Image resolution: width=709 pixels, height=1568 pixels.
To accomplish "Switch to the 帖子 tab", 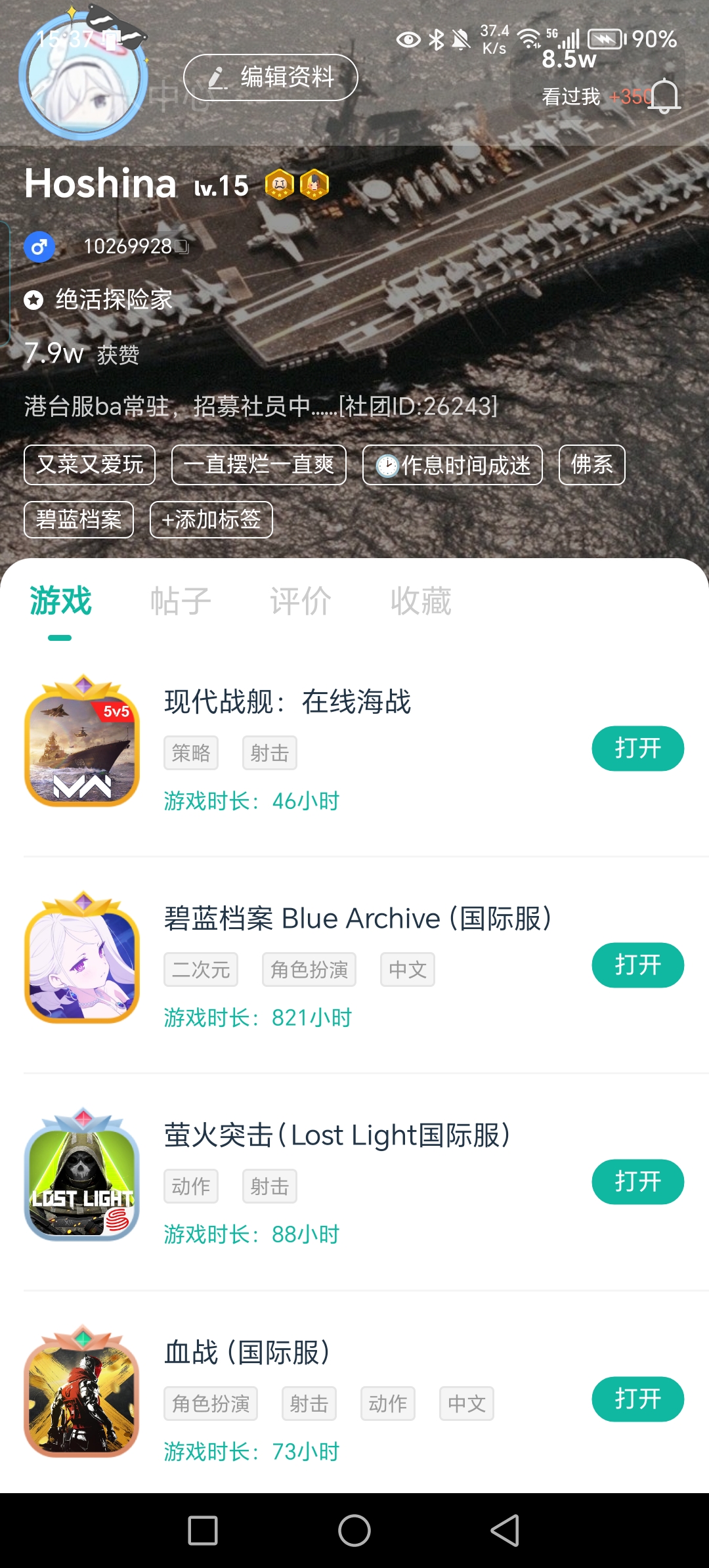I will click(181, 601).
